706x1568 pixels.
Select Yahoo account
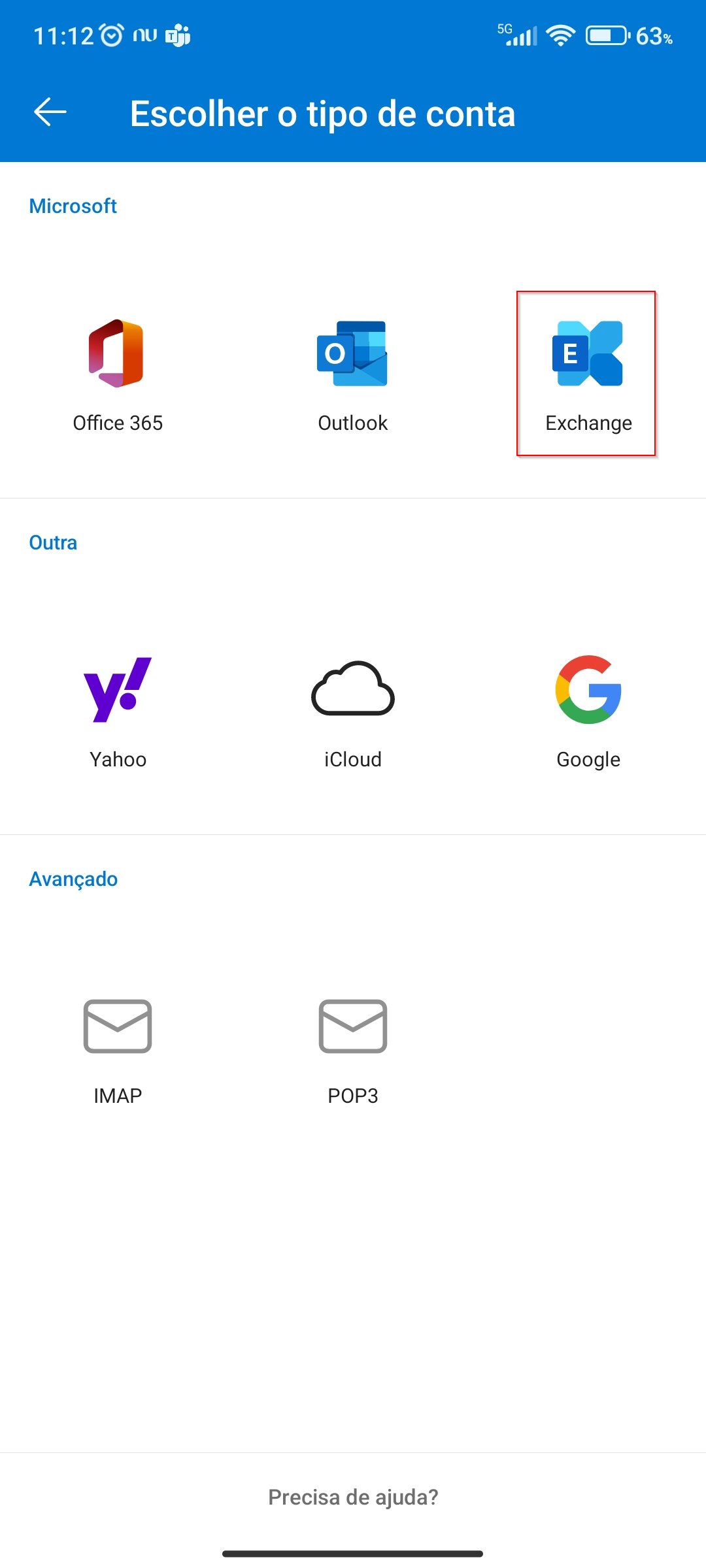click(118, 713)
